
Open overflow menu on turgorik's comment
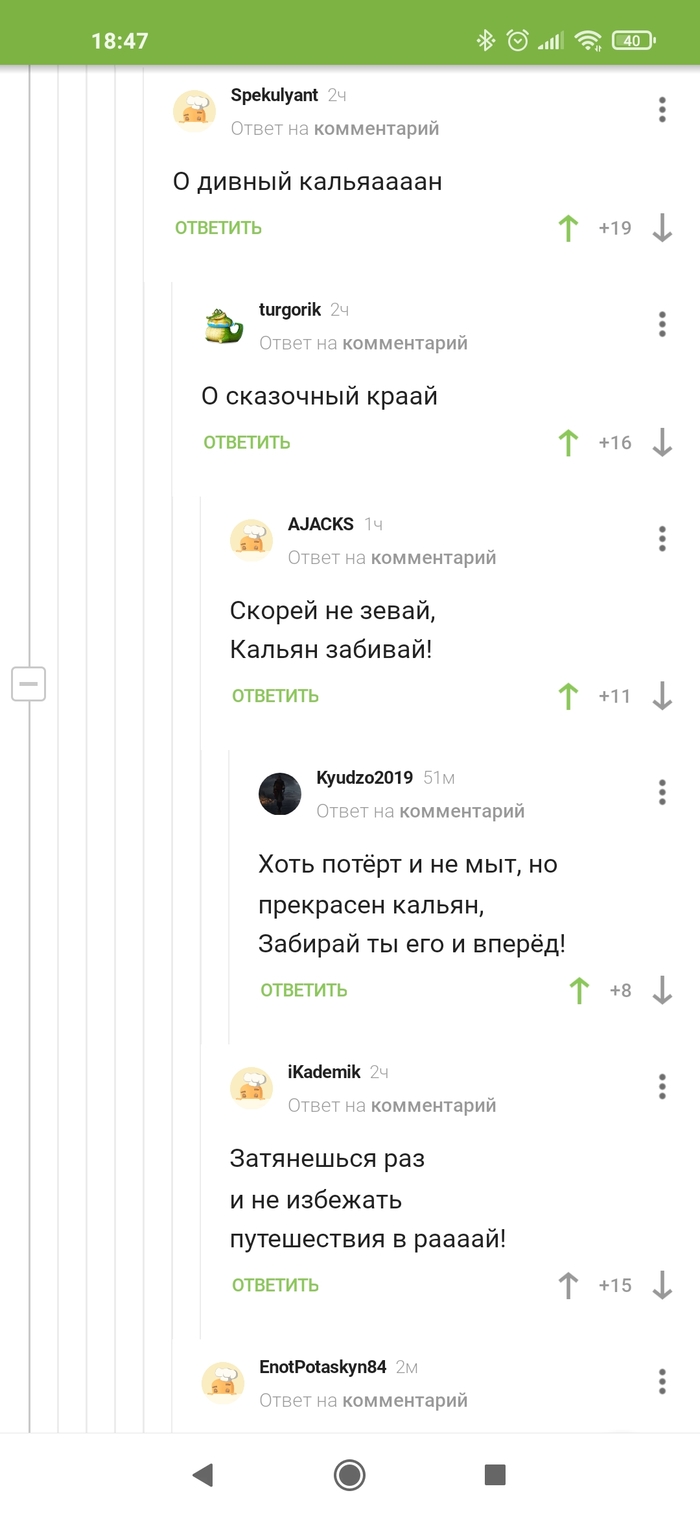pos(662,324)
